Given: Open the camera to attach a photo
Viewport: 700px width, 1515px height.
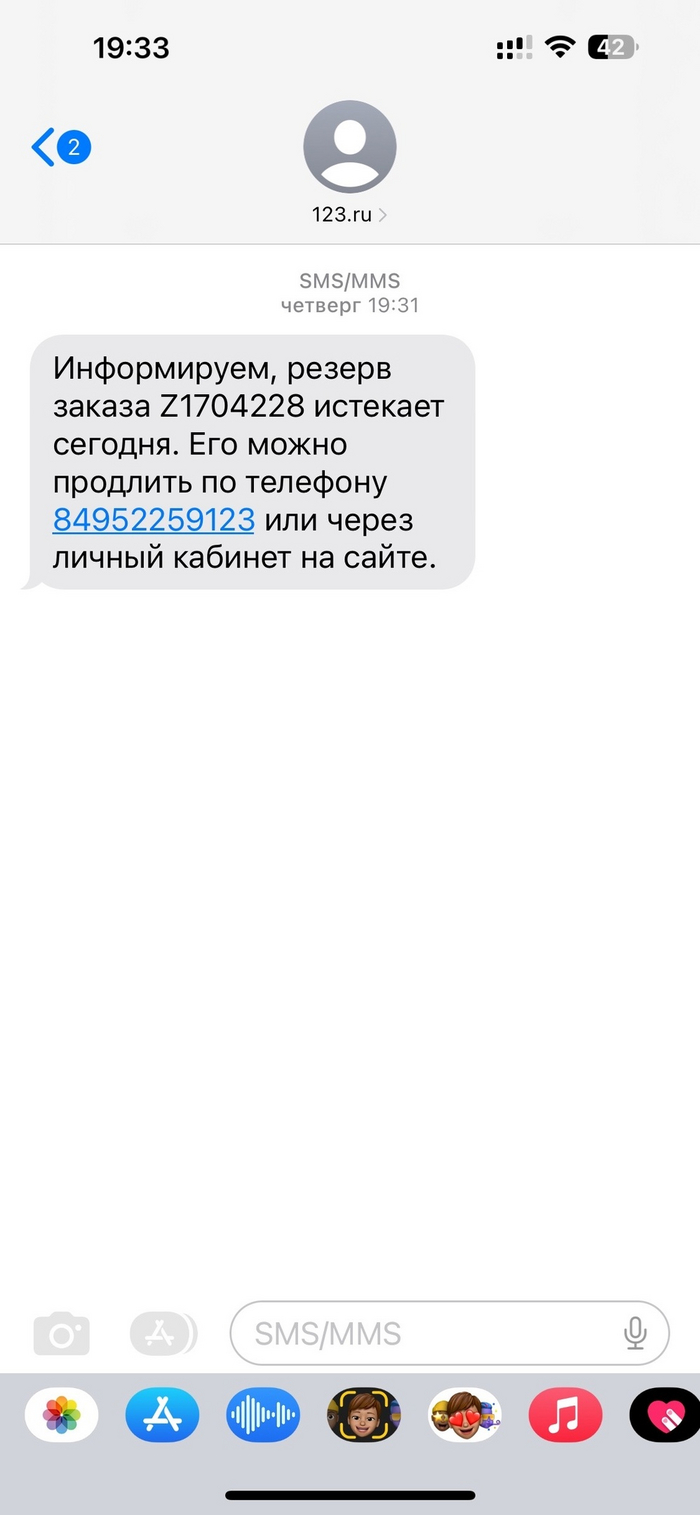Looking at the screenshot, I should click(62, 1333).
